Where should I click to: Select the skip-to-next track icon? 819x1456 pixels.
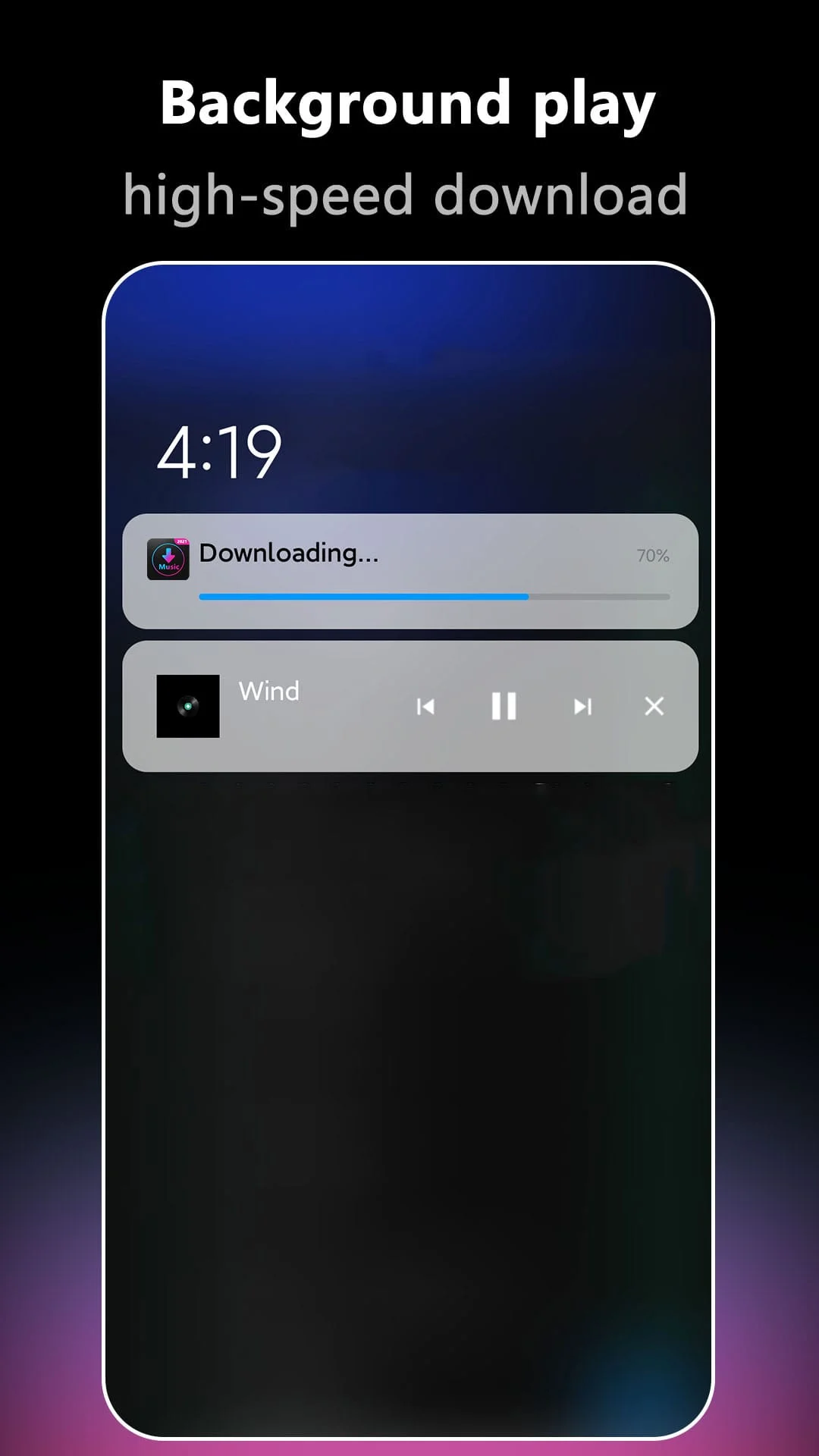pos(582,707)
